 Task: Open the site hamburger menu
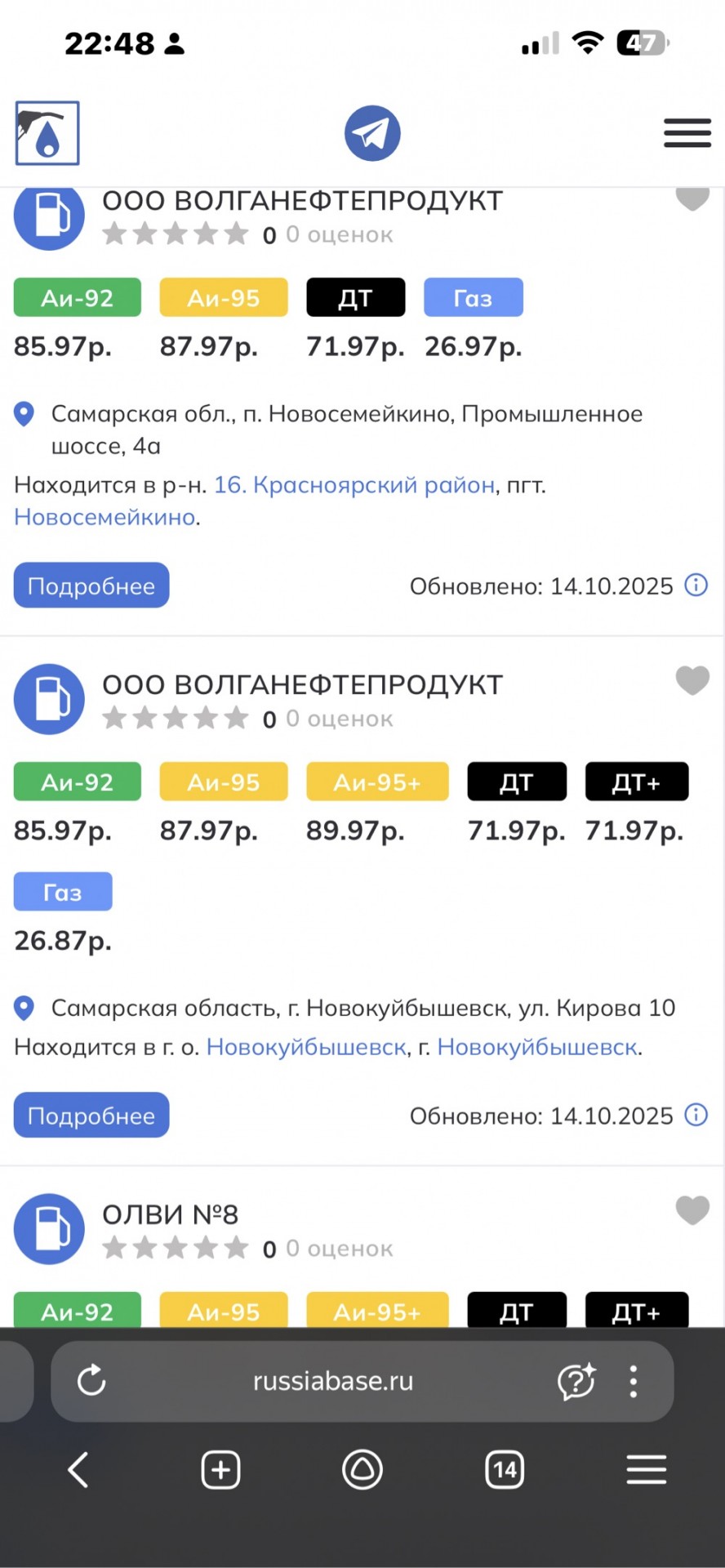(x=687, y=133)
